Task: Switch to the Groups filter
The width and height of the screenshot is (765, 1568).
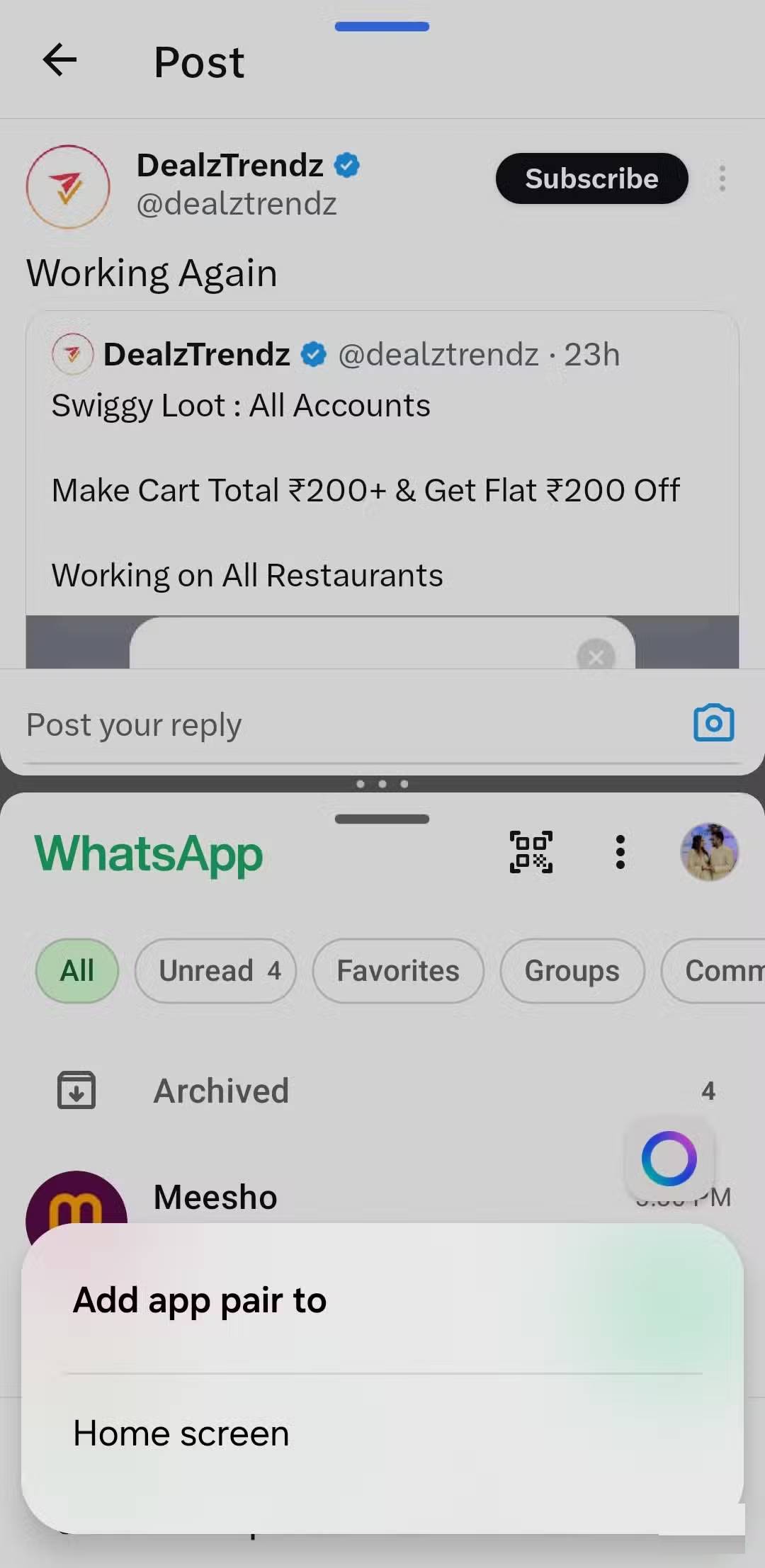Action: coord(572,971)
